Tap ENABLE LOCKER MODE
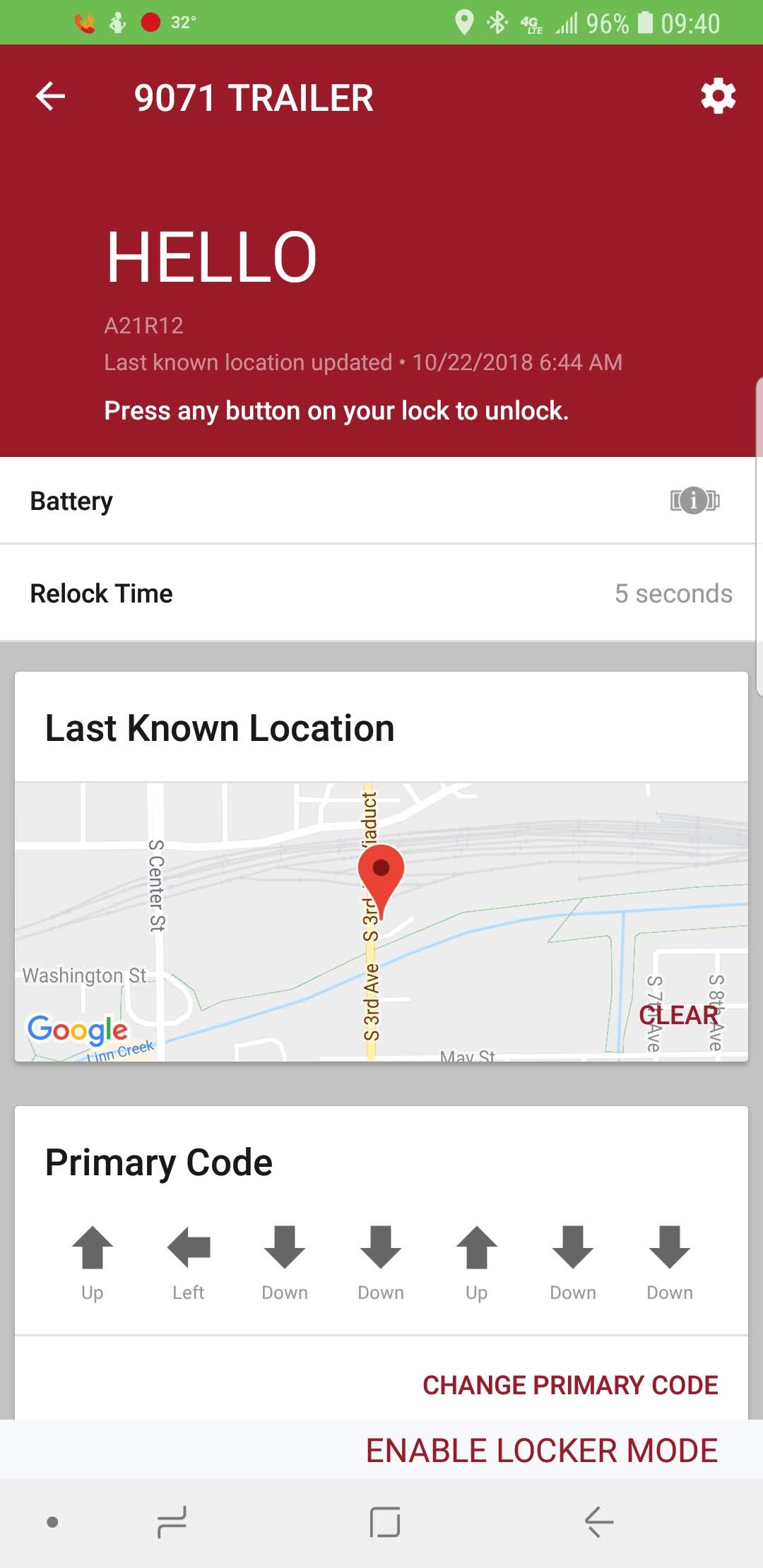Image resolution: width=763 pixels, height=1568 pixels. click(x=541, y=1451)
